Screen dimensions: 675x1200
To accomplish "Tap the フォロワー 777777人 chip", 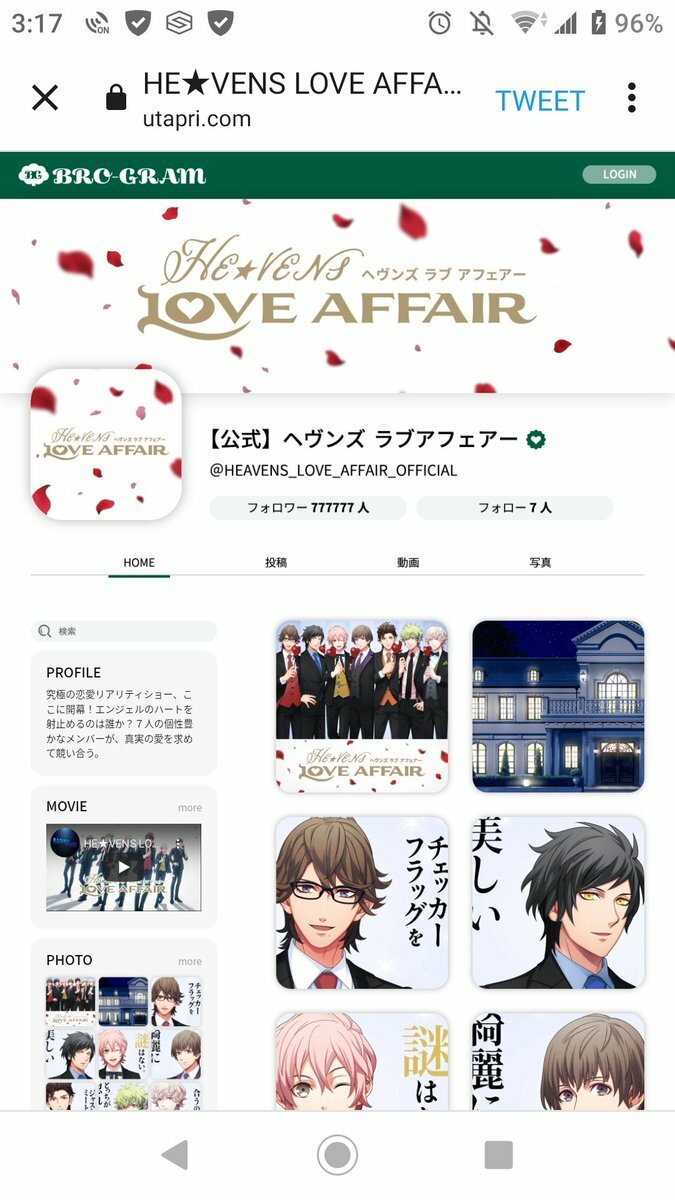I will click(308, 508).
